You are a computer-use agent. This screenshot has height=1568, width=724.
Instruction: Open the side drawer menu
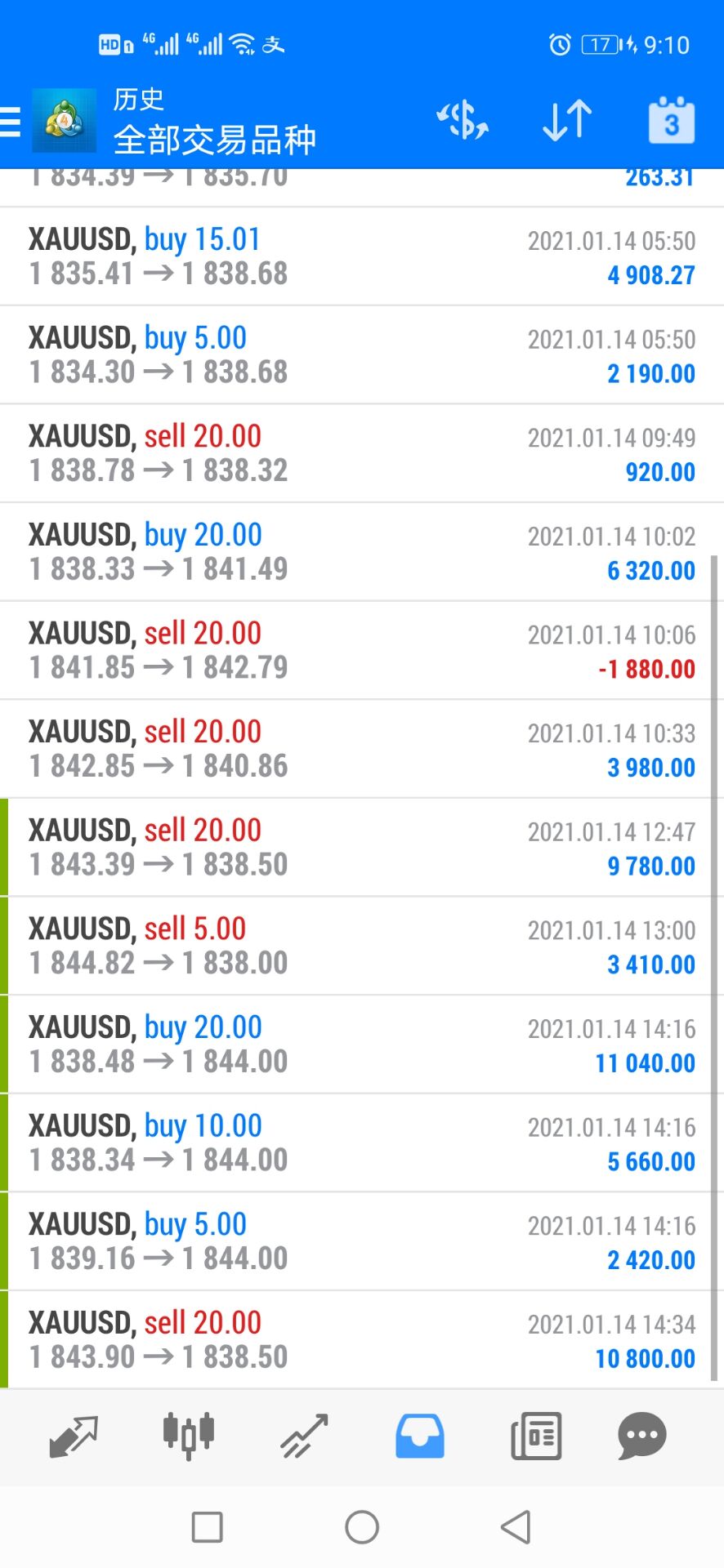pos(11,122)
